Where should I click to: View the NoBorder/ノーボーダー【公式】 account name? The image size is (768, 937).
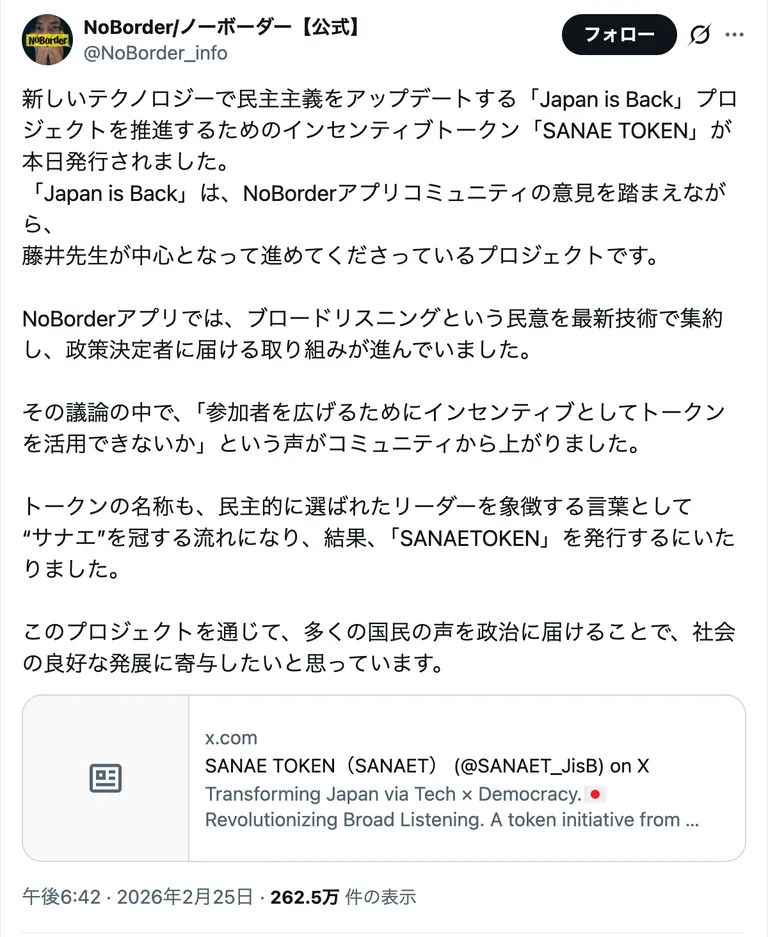click(x=222, y=27)
